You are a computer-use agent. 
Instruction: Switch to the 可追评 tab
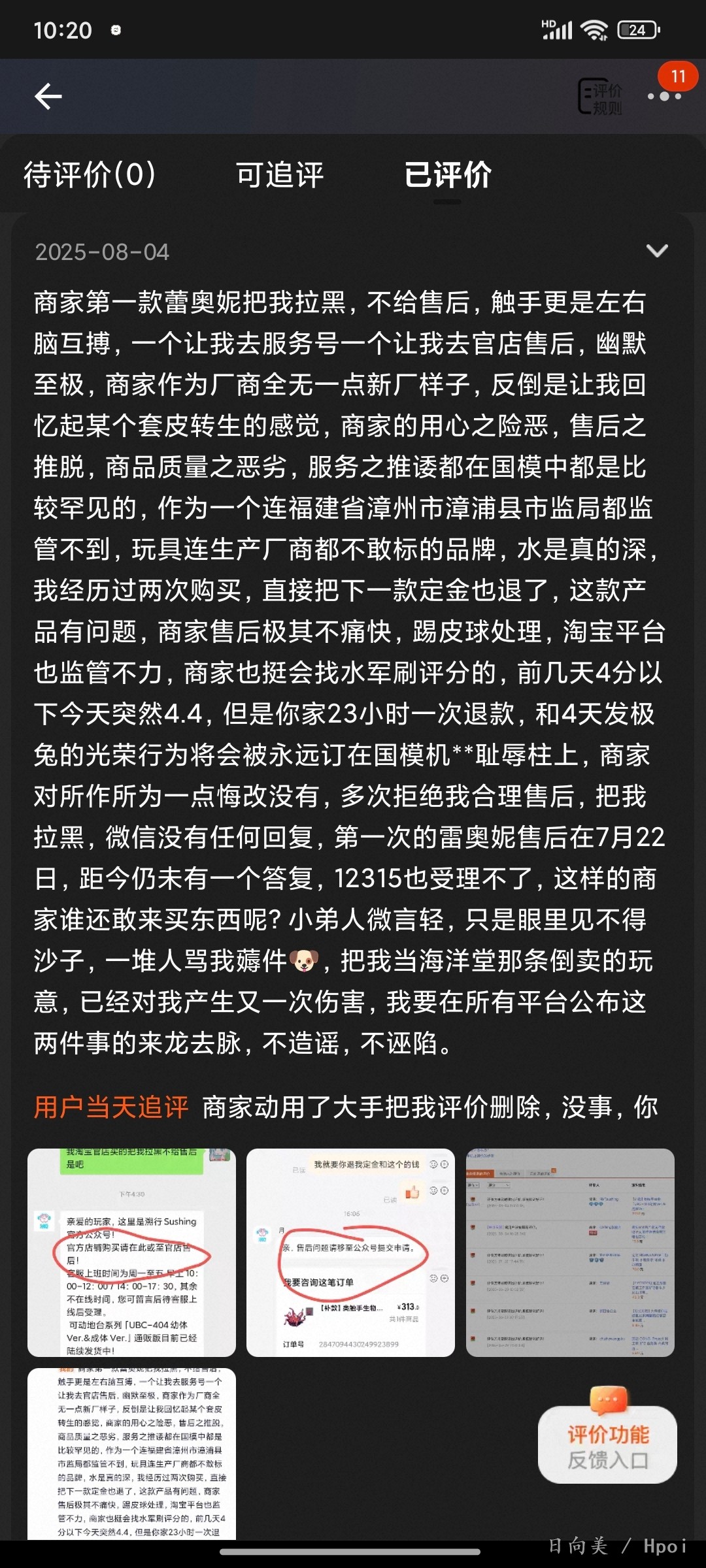(280, 175)
